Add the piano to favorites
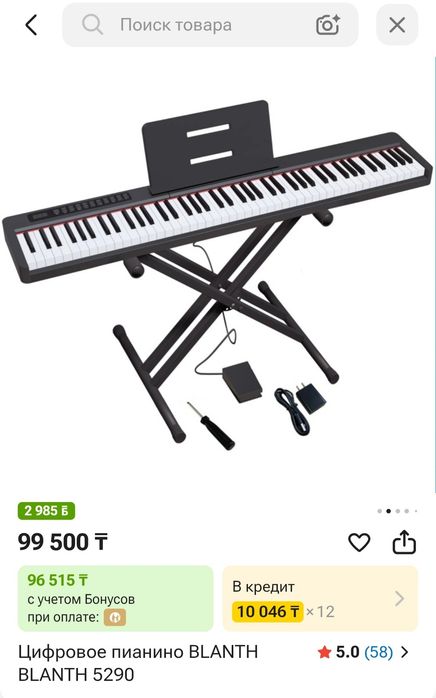Image resolution: width=436 pixels, height=698 pixels. pyautogui.click(x=359, y=543)
